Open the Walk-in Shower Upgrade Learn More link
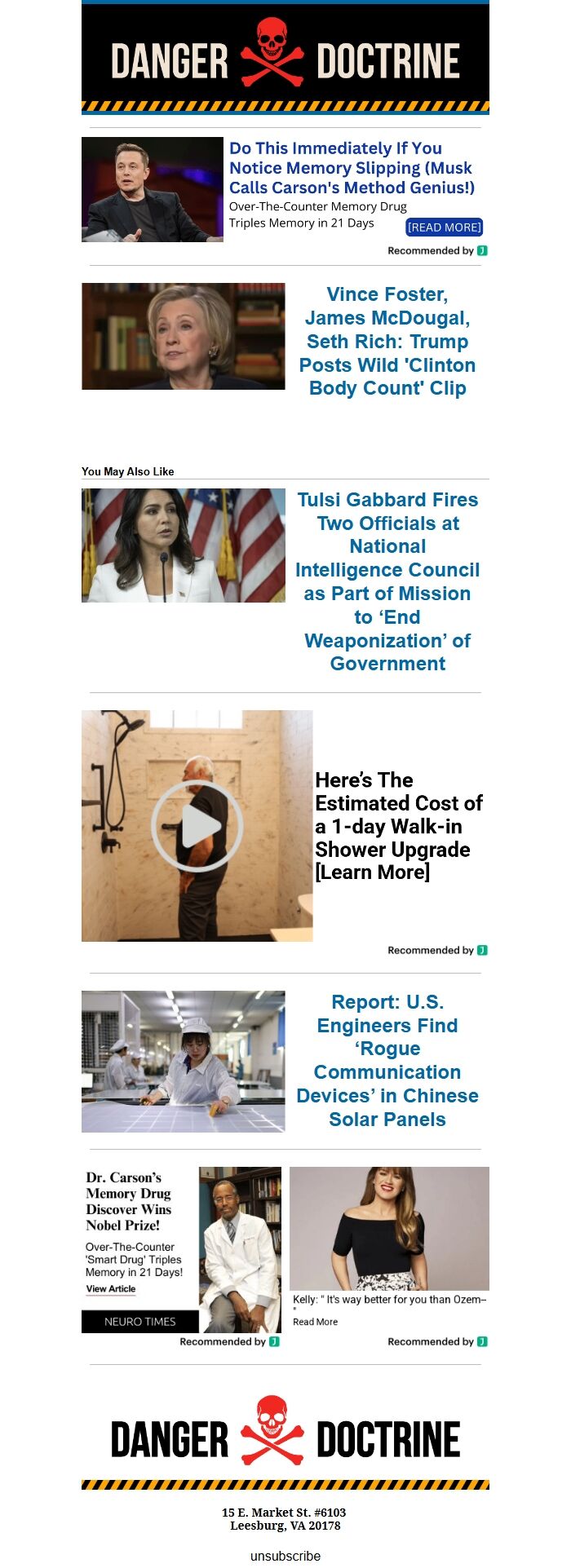Viewport: 571px width, 1568px height. [x=398, y=826]
